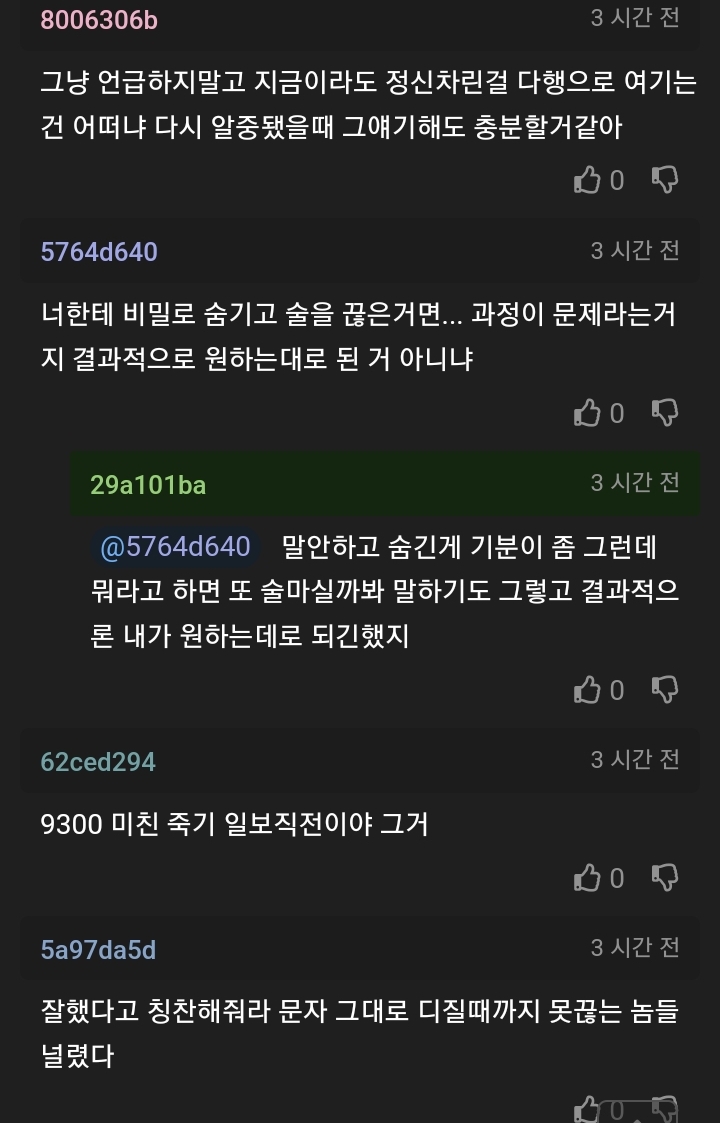Thumbs down 62ced294's comment
The image size is (720, 1123).
665,878
